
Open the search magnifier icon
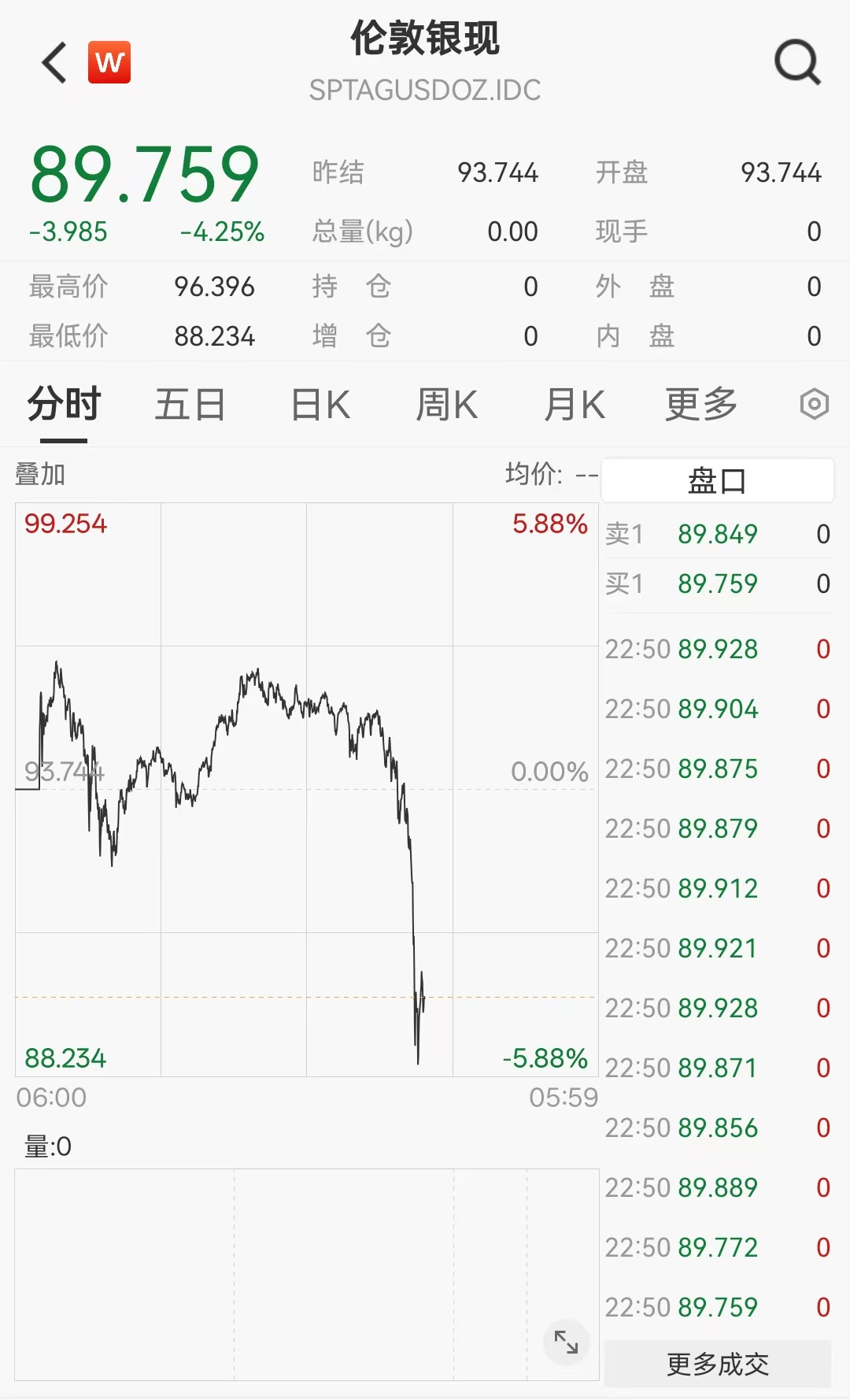pos(797,62)
